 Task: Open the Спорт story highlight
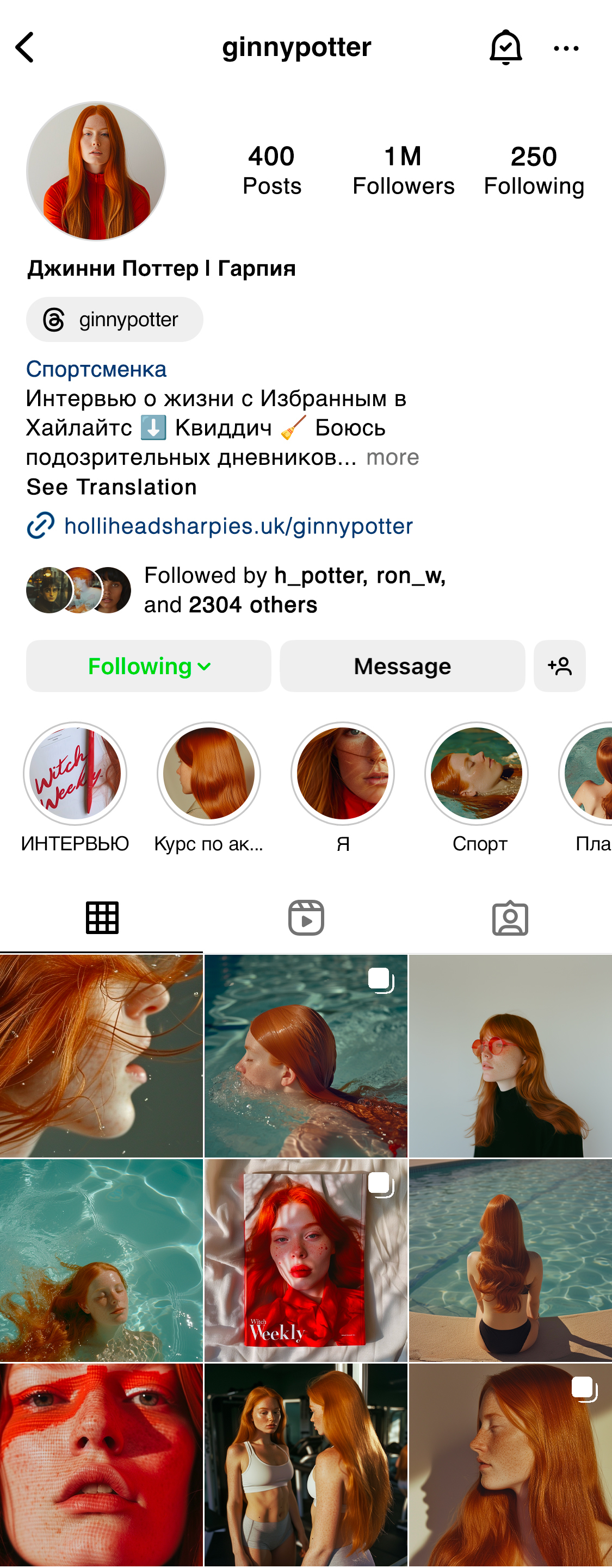[x=476, y=773]
